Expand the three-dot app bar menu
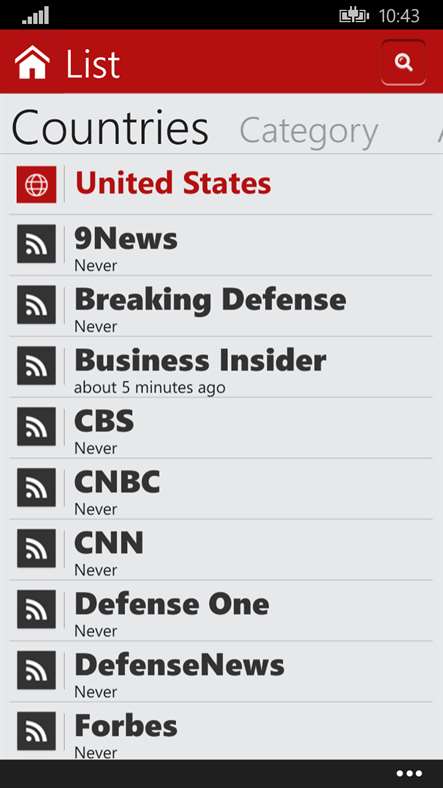 point(409,774)
